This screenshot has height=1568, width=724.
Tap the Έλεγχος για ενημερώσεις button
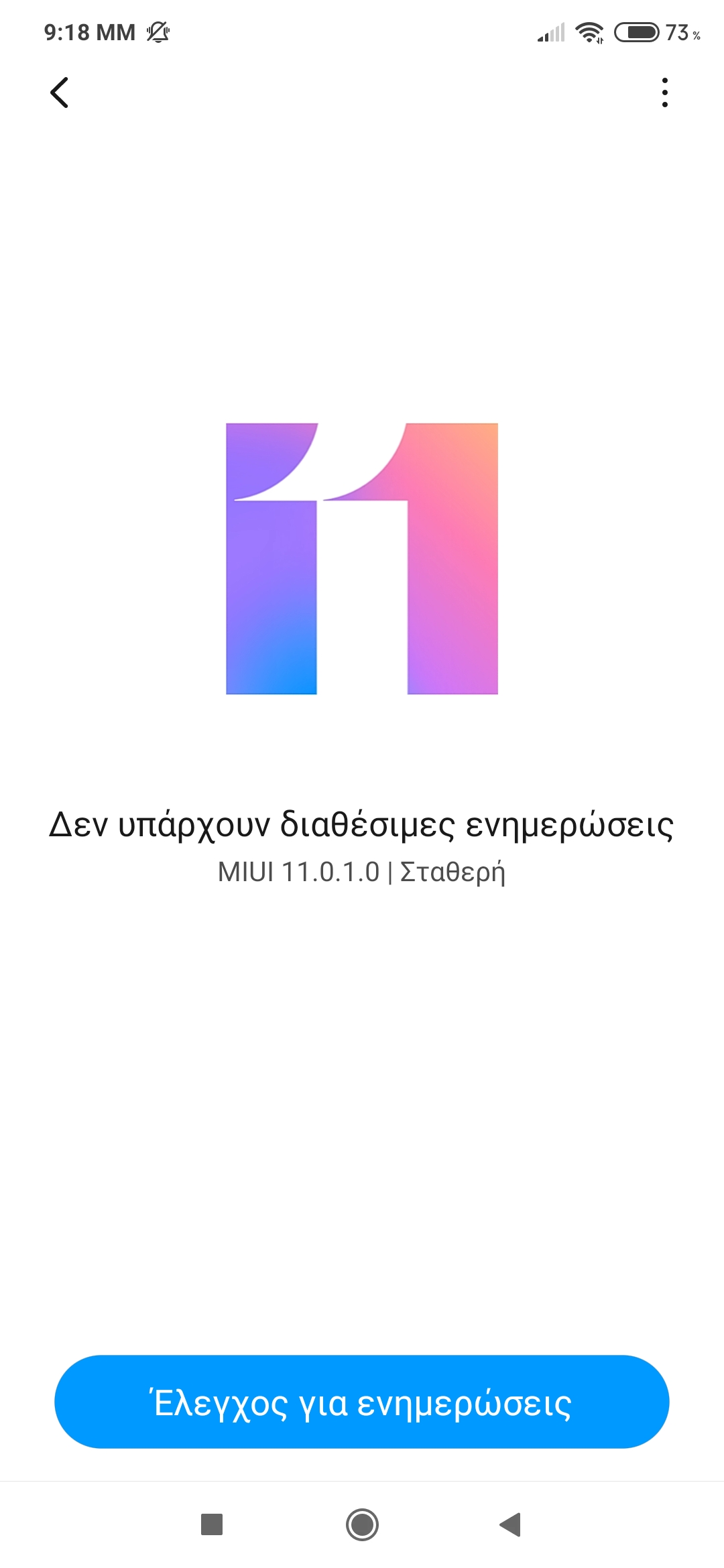362,1402
